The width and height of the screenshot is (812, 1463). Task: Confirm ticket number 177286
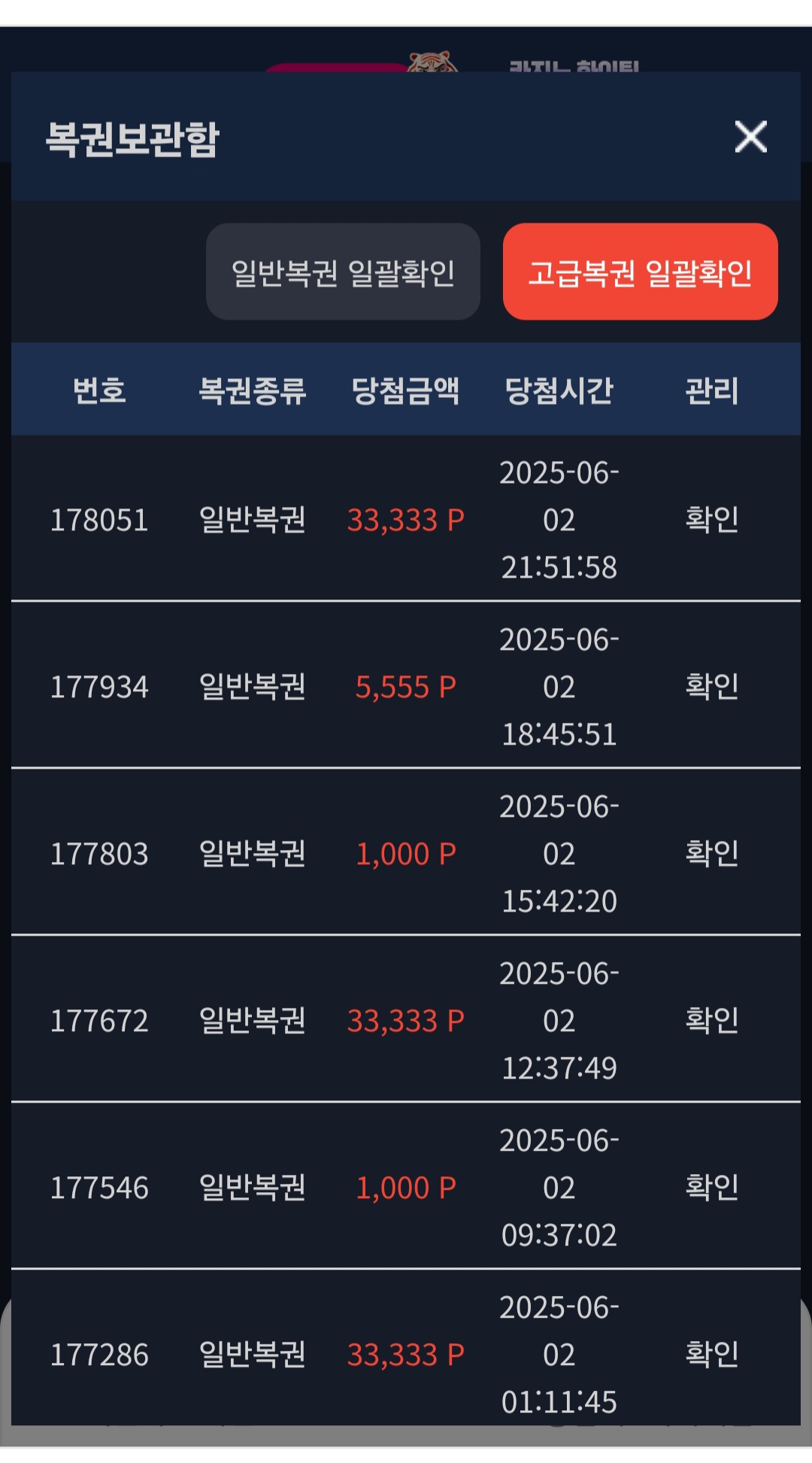(711, 1354)
